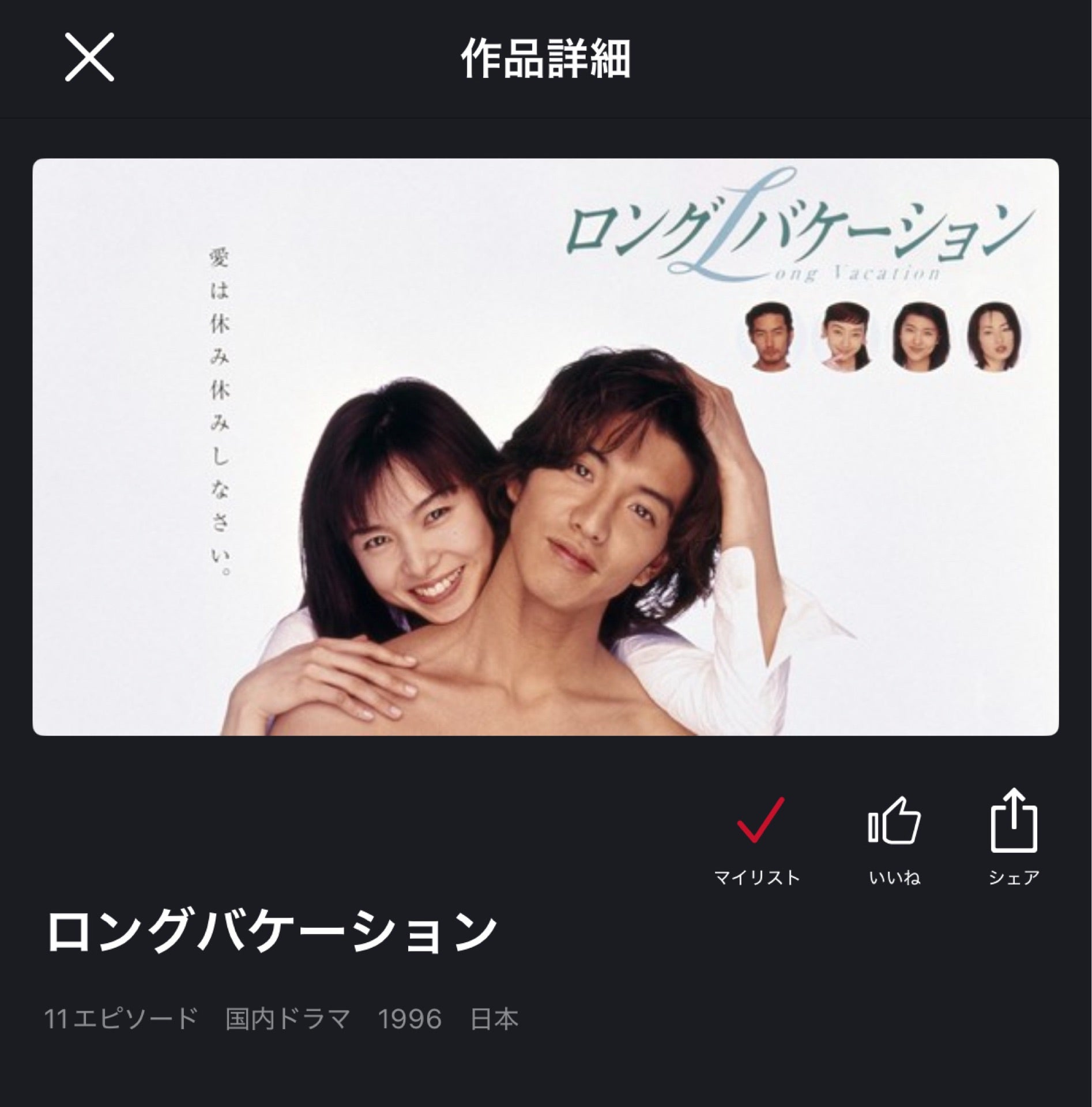Open the ロングバケーション poster image
The width and height of the screenshot is (1092, 1107).
[x=545, y=447]
